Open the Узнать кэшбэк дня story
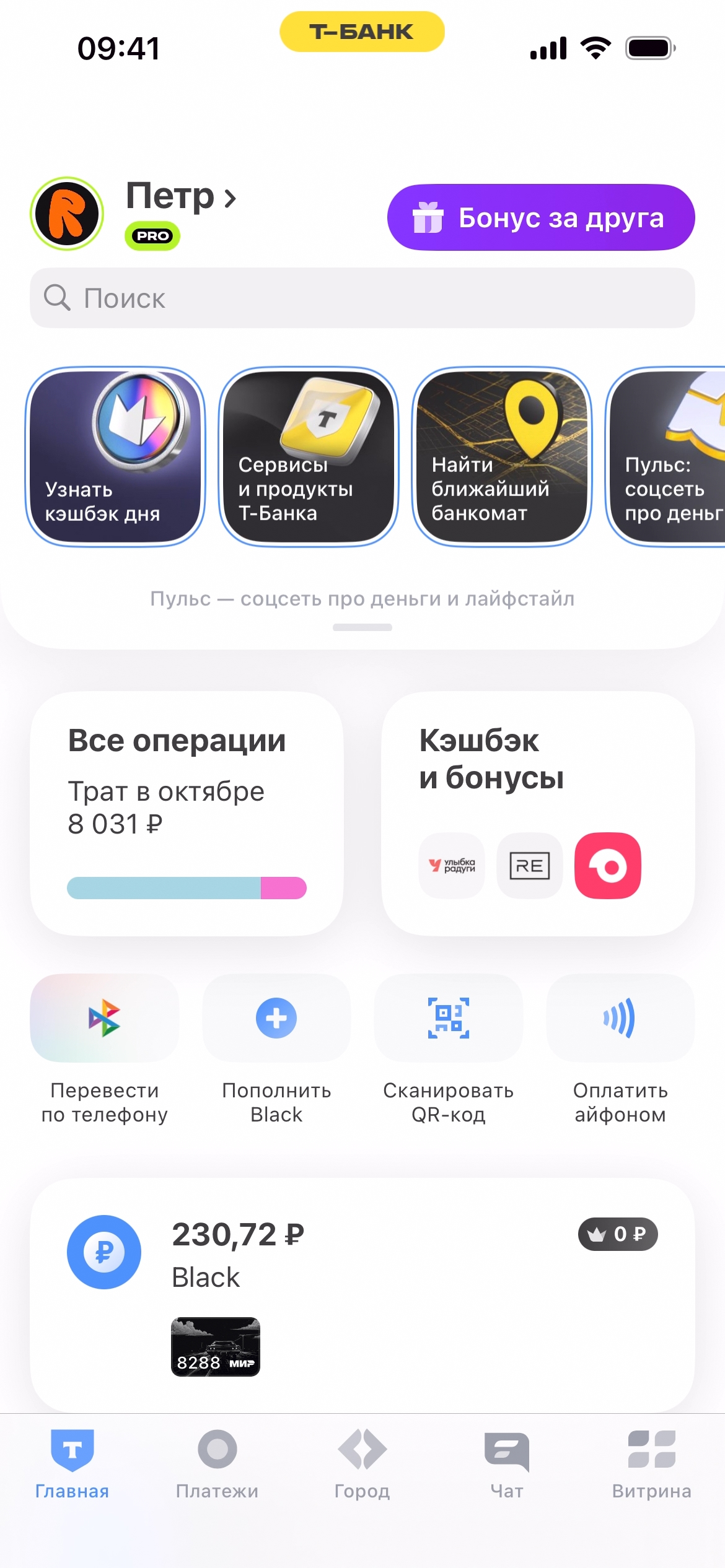This screenshot has height=1568, width=725. click(115, 457)
